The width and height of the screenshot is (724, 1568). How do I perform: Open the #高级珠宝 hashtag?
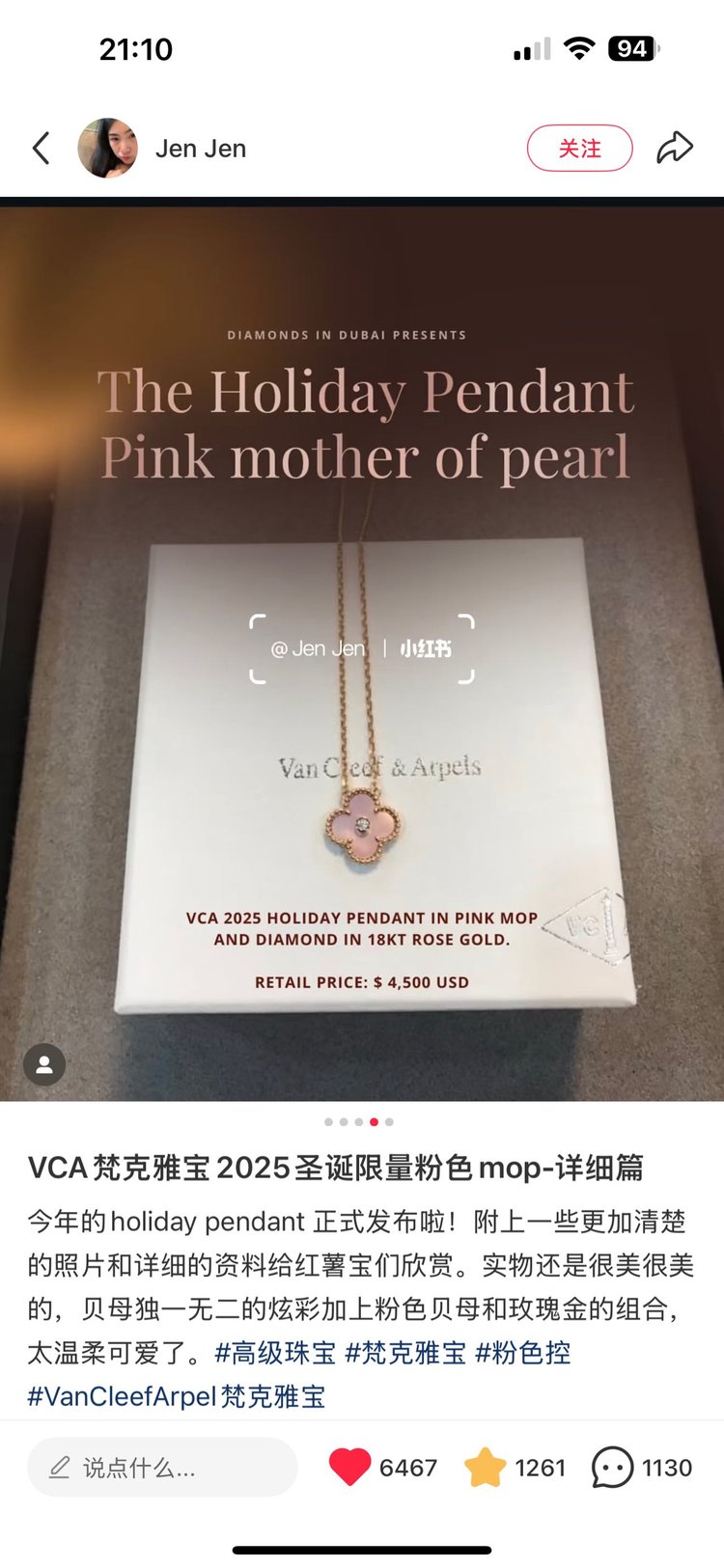(275, 1353)
